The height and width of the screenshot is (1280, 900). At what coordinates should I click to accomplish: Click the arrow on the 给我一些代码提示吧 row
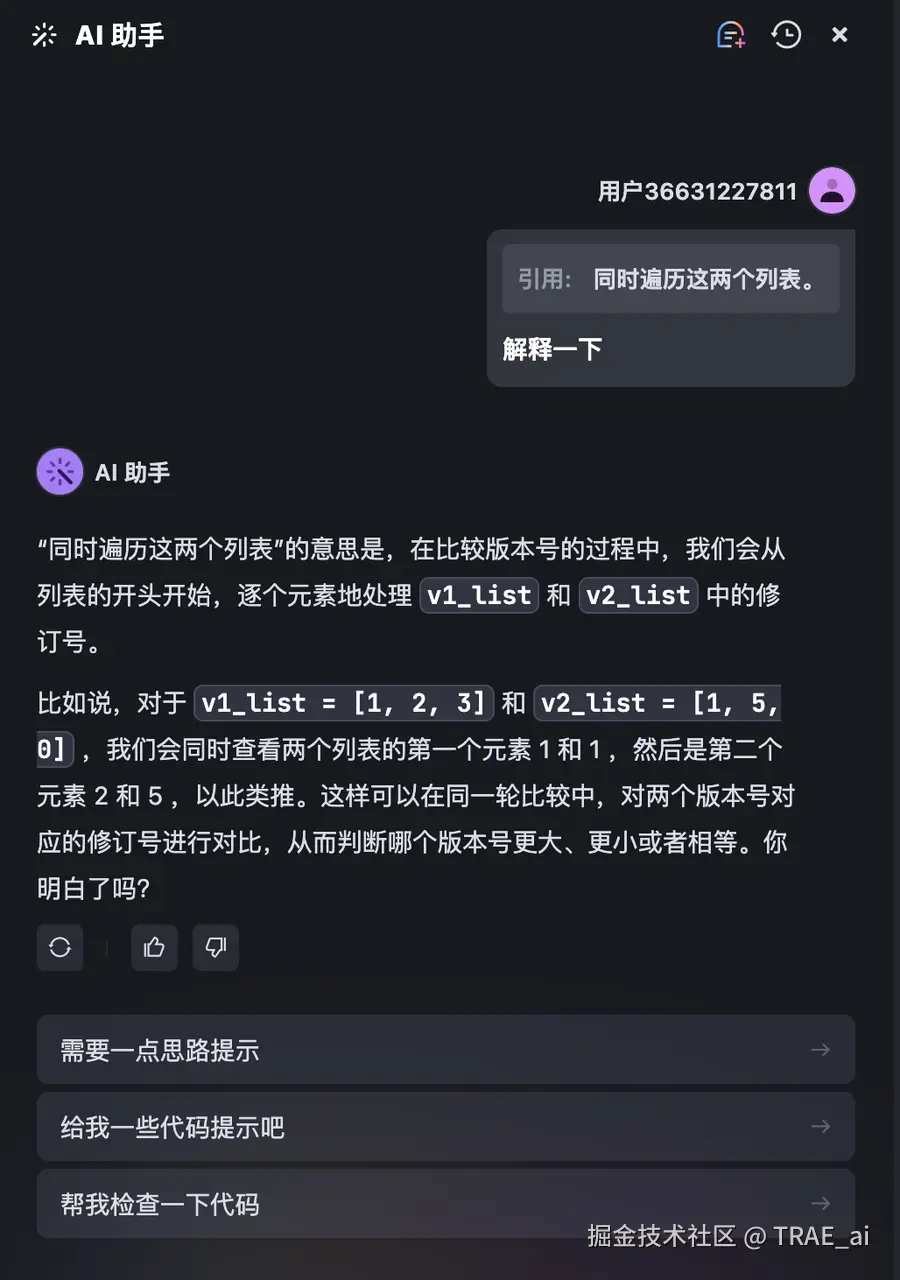point(820,1126)
